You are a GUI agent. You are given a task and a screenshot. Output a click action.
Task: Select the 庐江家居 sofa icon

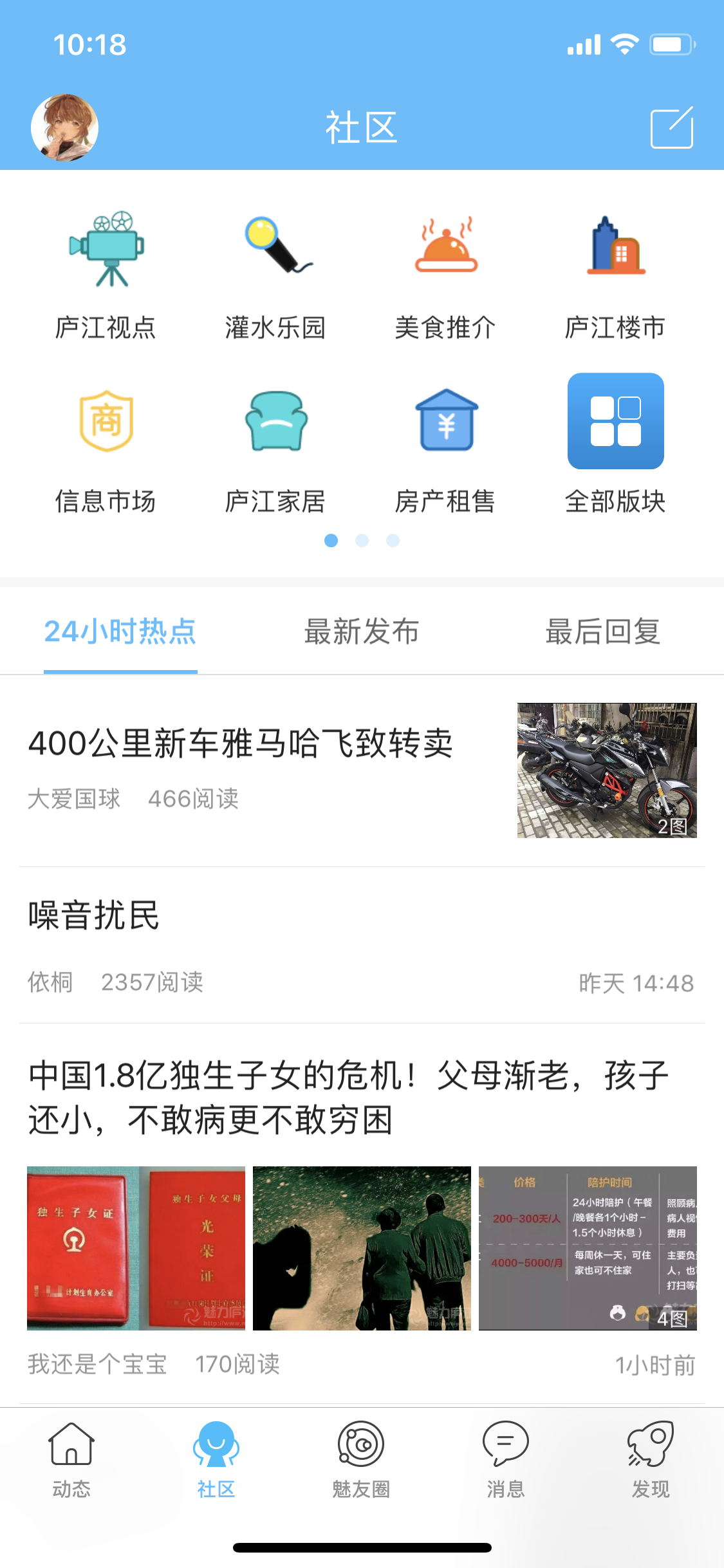277,444
